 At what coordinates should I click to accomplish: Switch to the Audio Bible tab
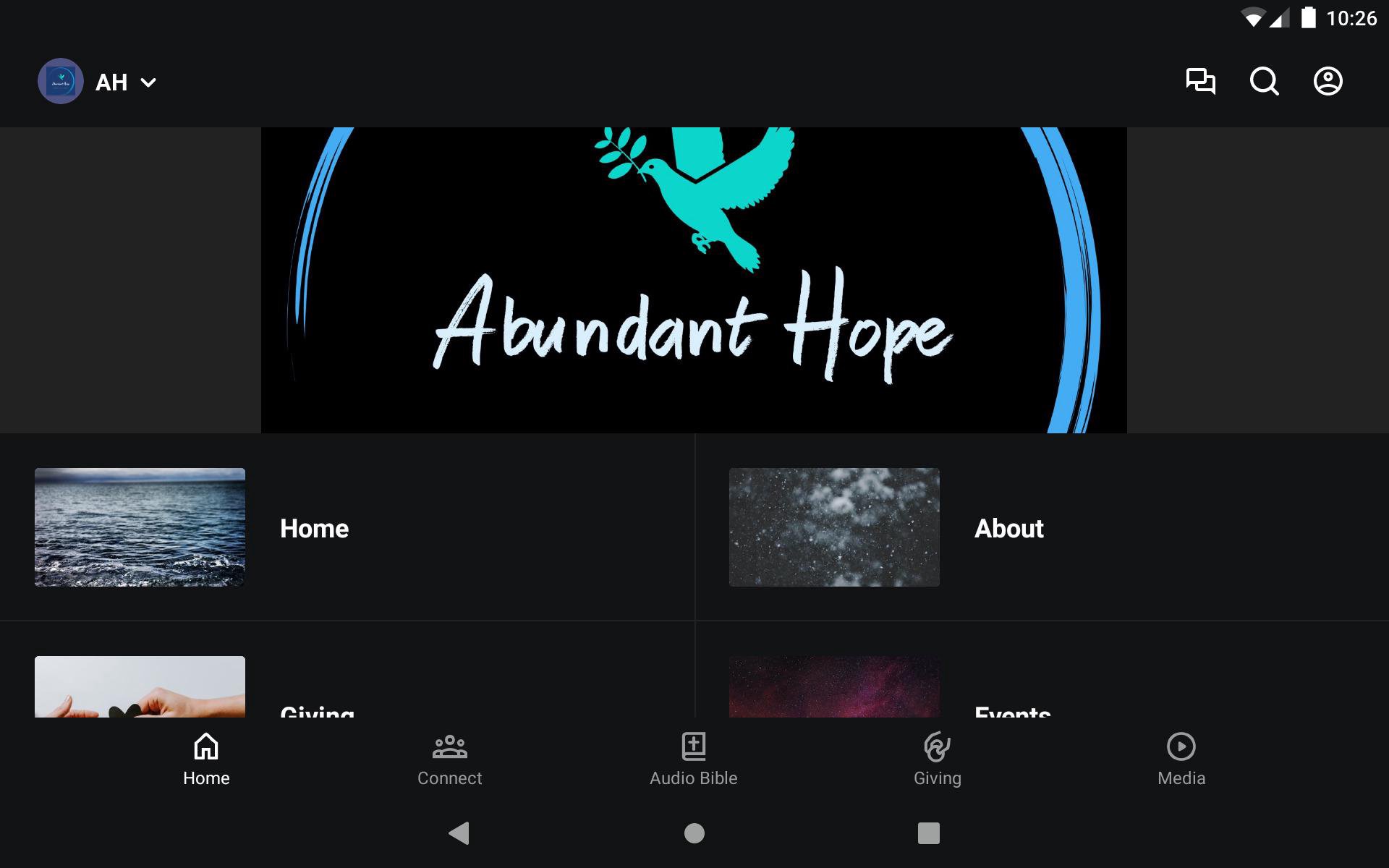(693, 759)
